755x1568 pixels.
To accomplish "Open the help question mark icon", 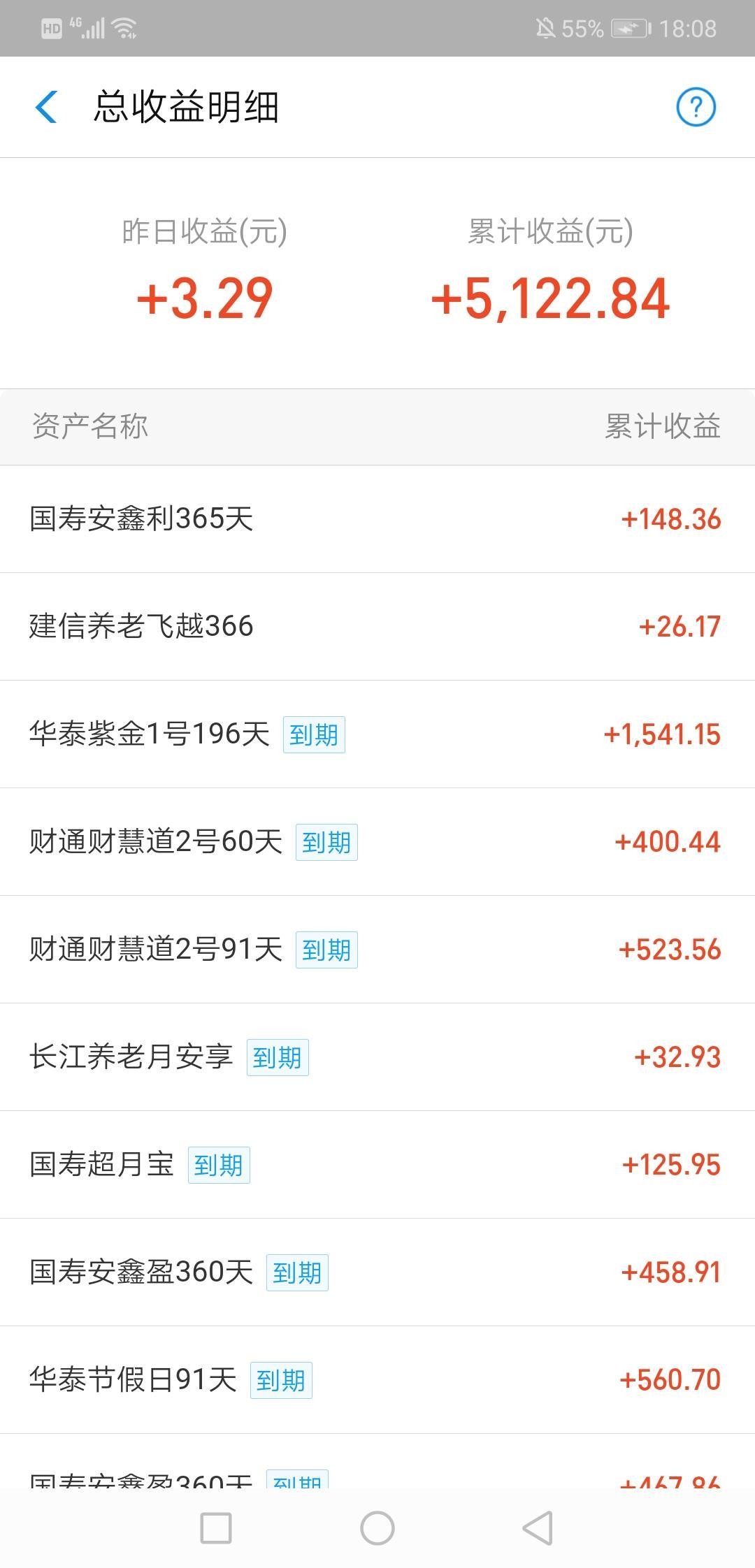I will [x=696, y=107].
